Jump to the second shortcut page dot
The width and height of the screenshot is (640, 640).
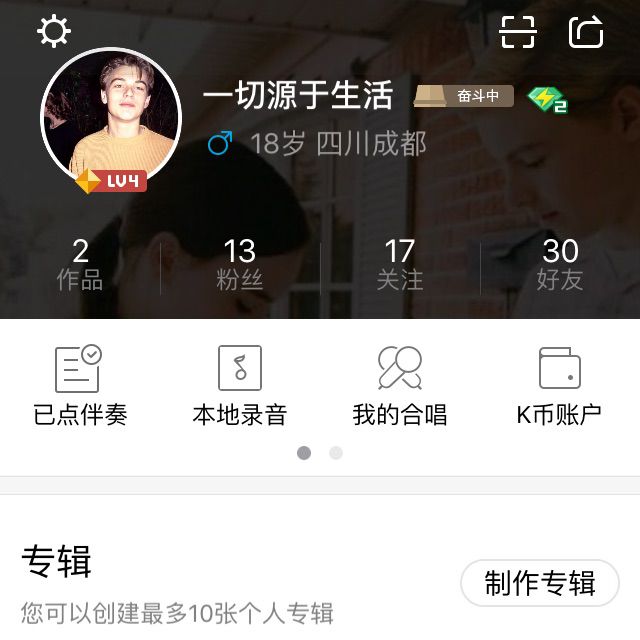(x=336, y=453)
